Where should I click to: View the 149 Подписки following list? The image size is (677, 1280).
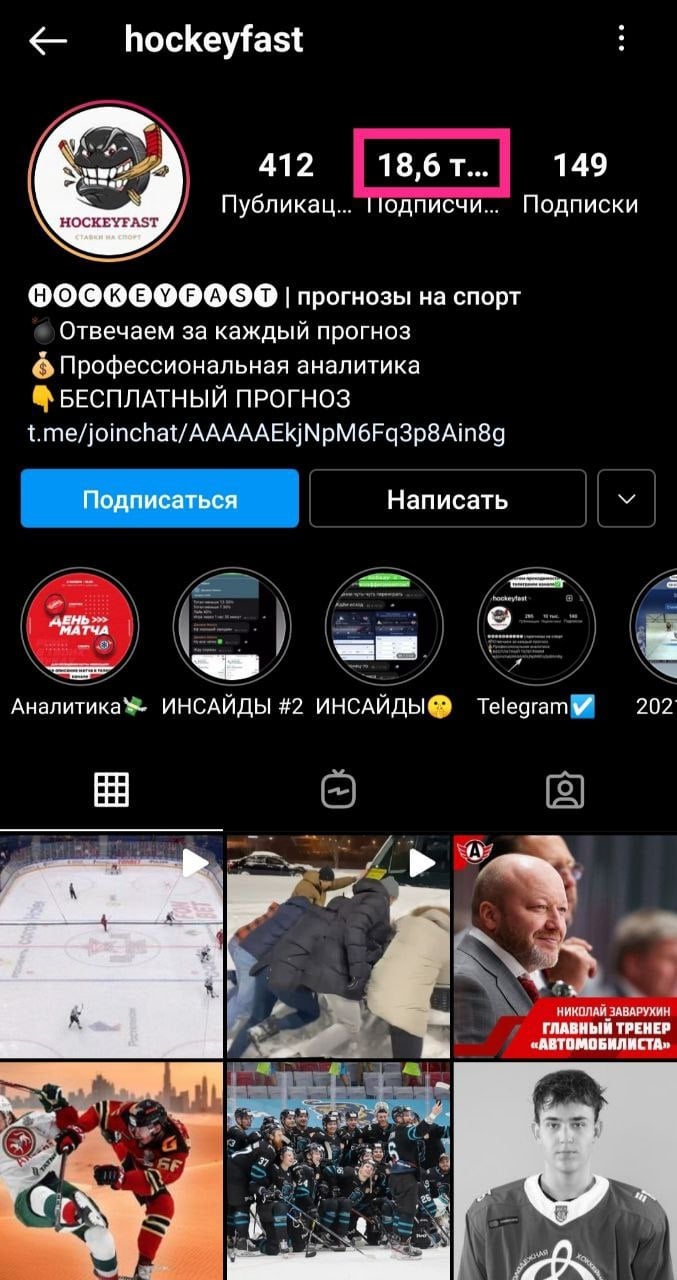click(580, 182)
